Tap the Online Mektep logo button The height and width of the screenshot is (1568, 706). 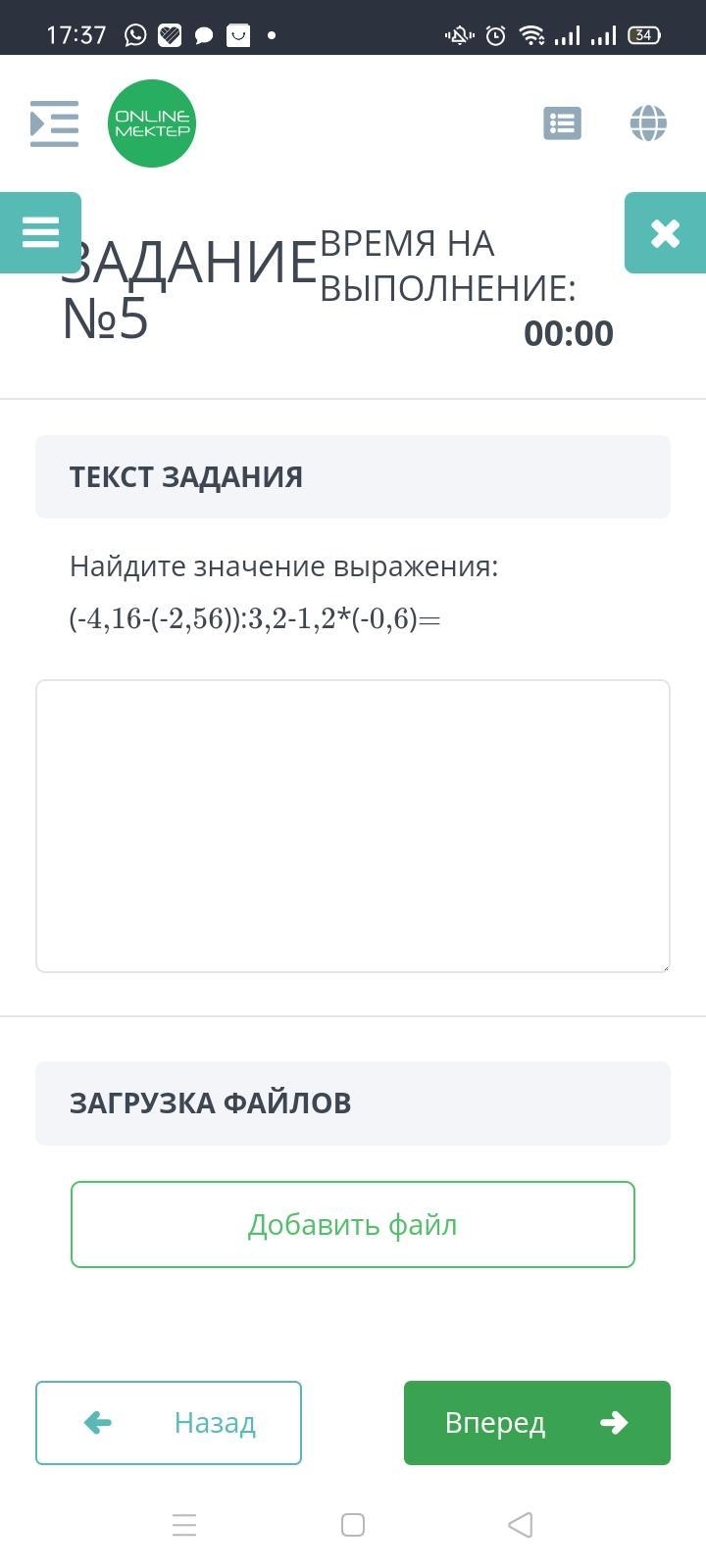152,123
